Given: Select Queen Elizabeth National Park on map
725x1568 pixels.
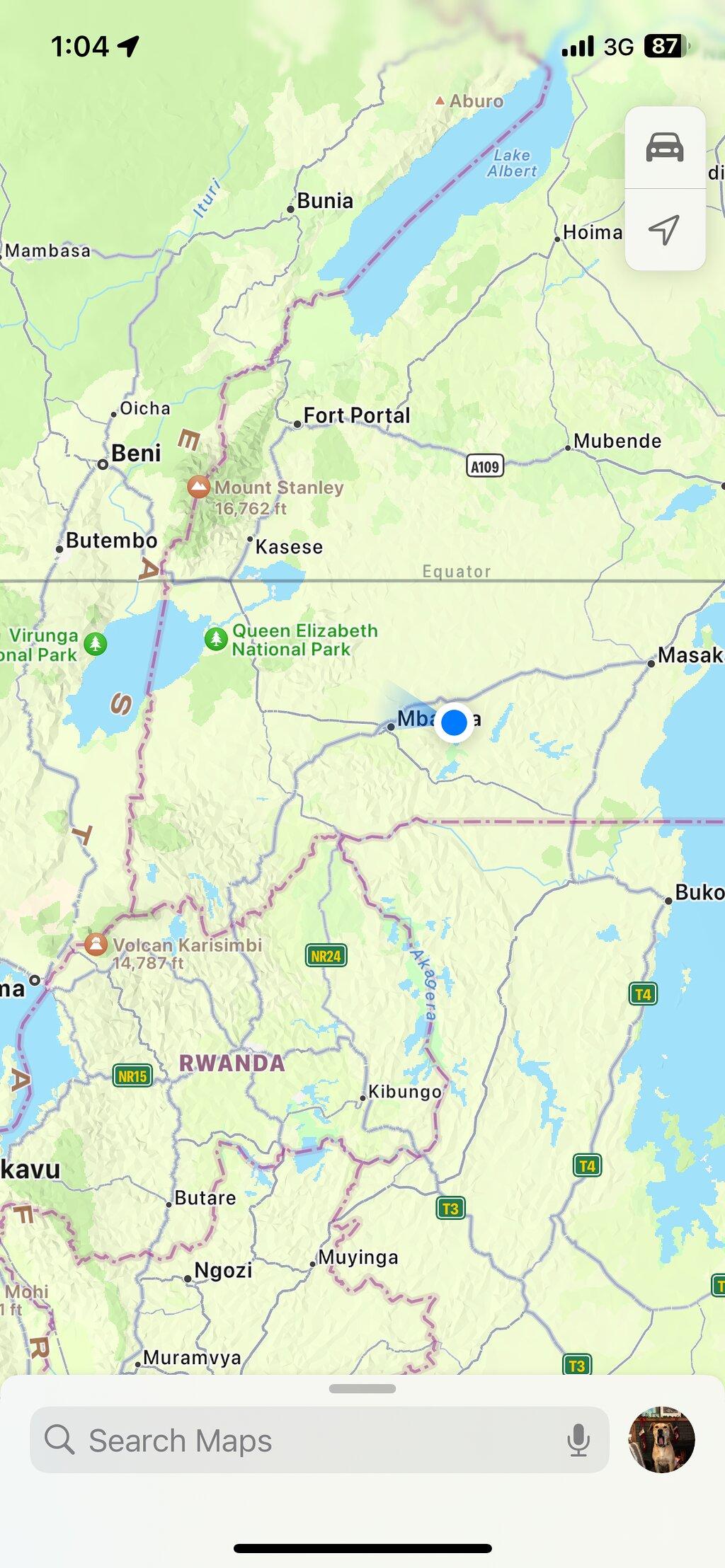Looking at the screenshot, I should (x=216, y=639).
